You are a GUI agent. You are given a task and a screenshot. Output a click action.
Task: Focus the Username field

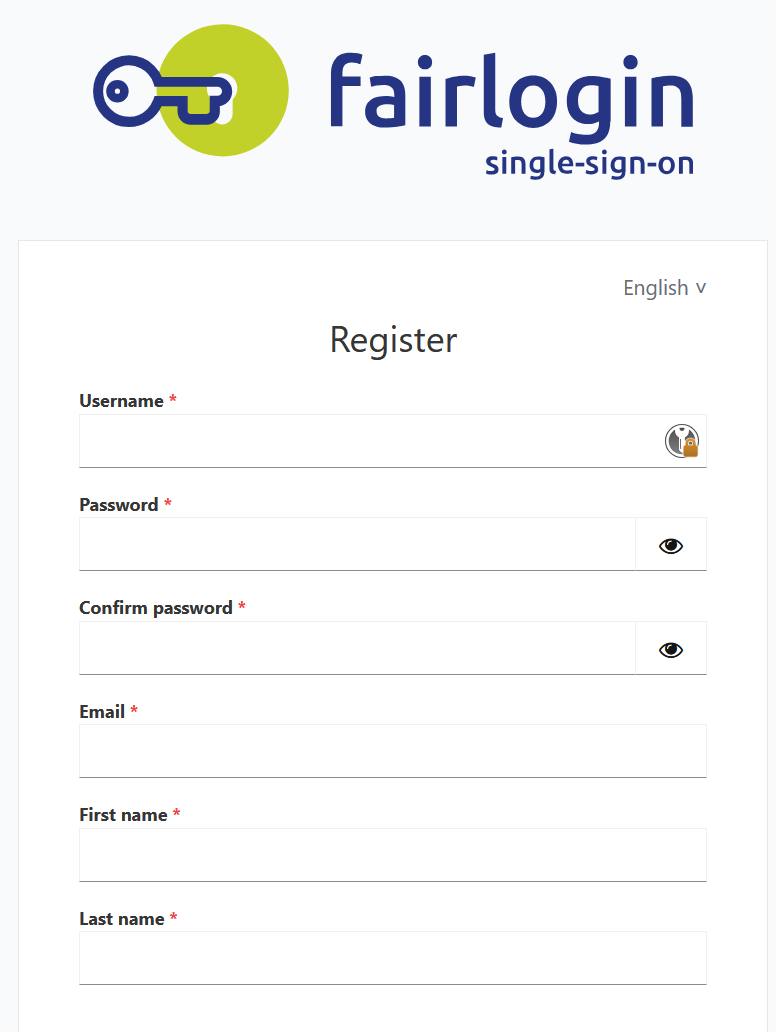click(x=392, y=441)
